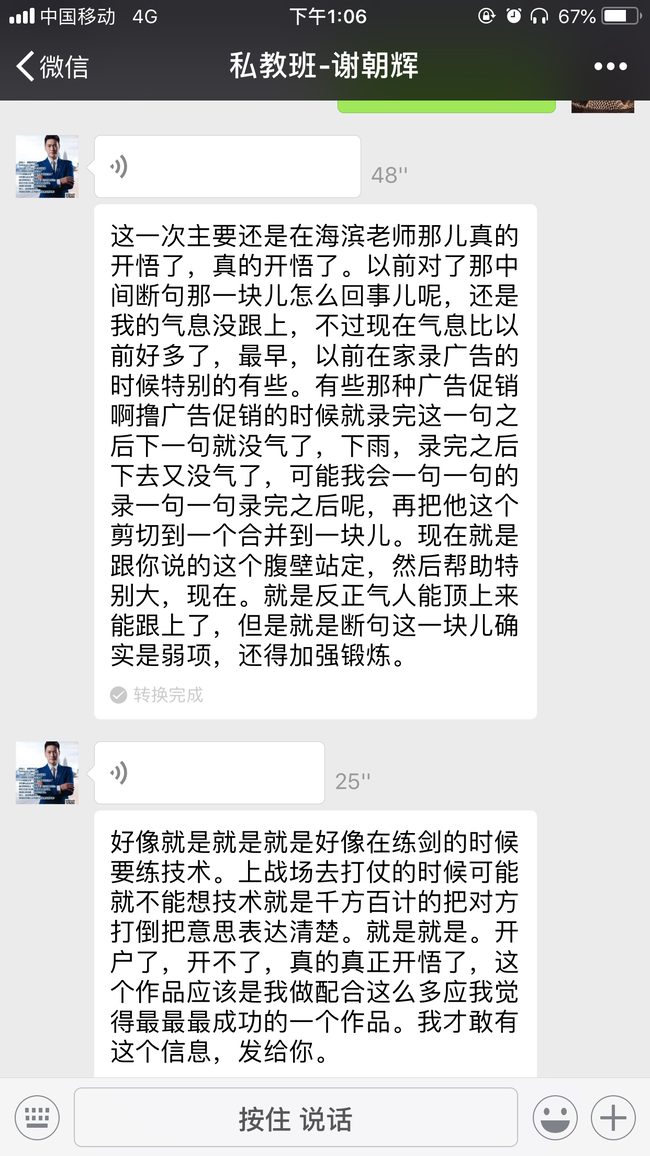Open the sender's avatar beside the 48'' message
The width and height of the screenshot is (650, 1156).
pyautogui.click(x=47, y=166)
